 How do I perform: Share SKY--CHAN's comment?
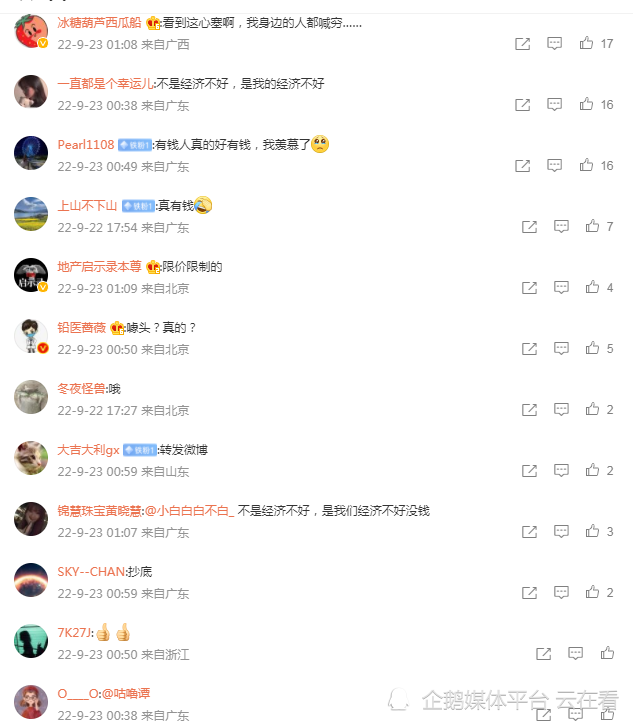(530, 593)
